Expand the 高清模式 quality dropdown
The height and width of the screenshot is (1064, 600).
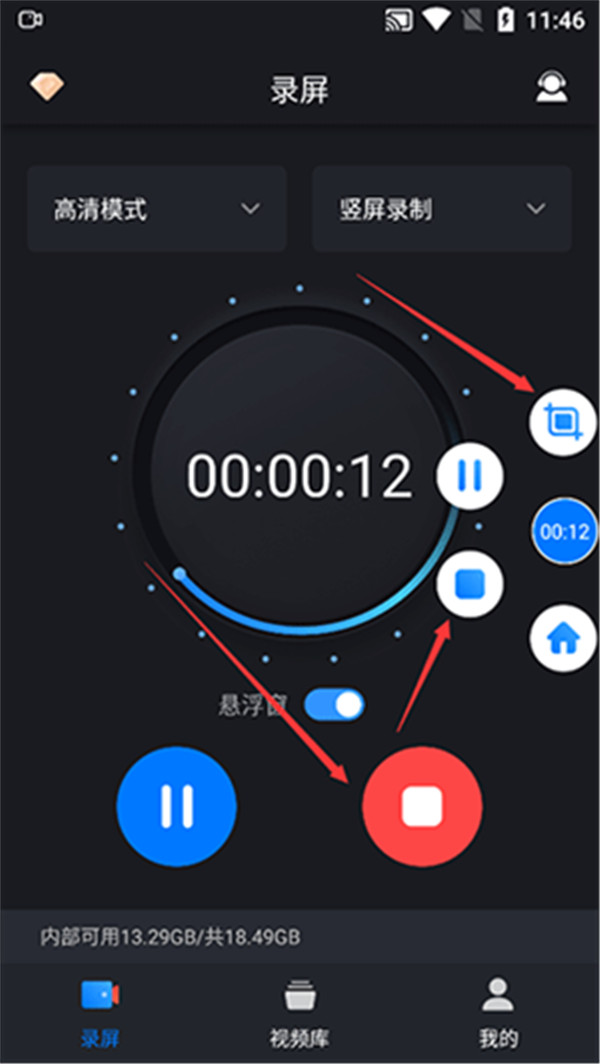pos(157,209)
